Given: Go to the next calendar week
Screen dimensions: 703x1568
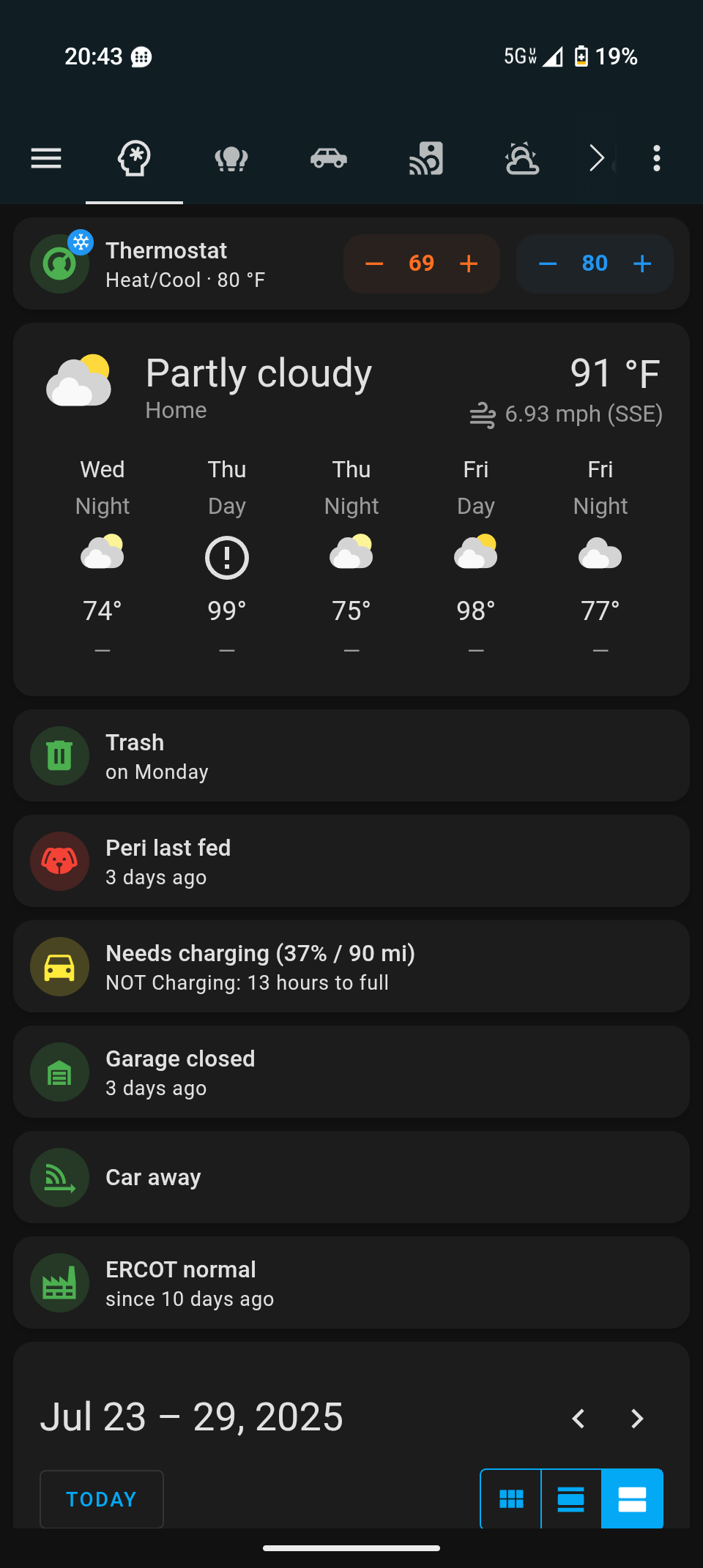Looking at the screenshot, I should coord(637,1419).
